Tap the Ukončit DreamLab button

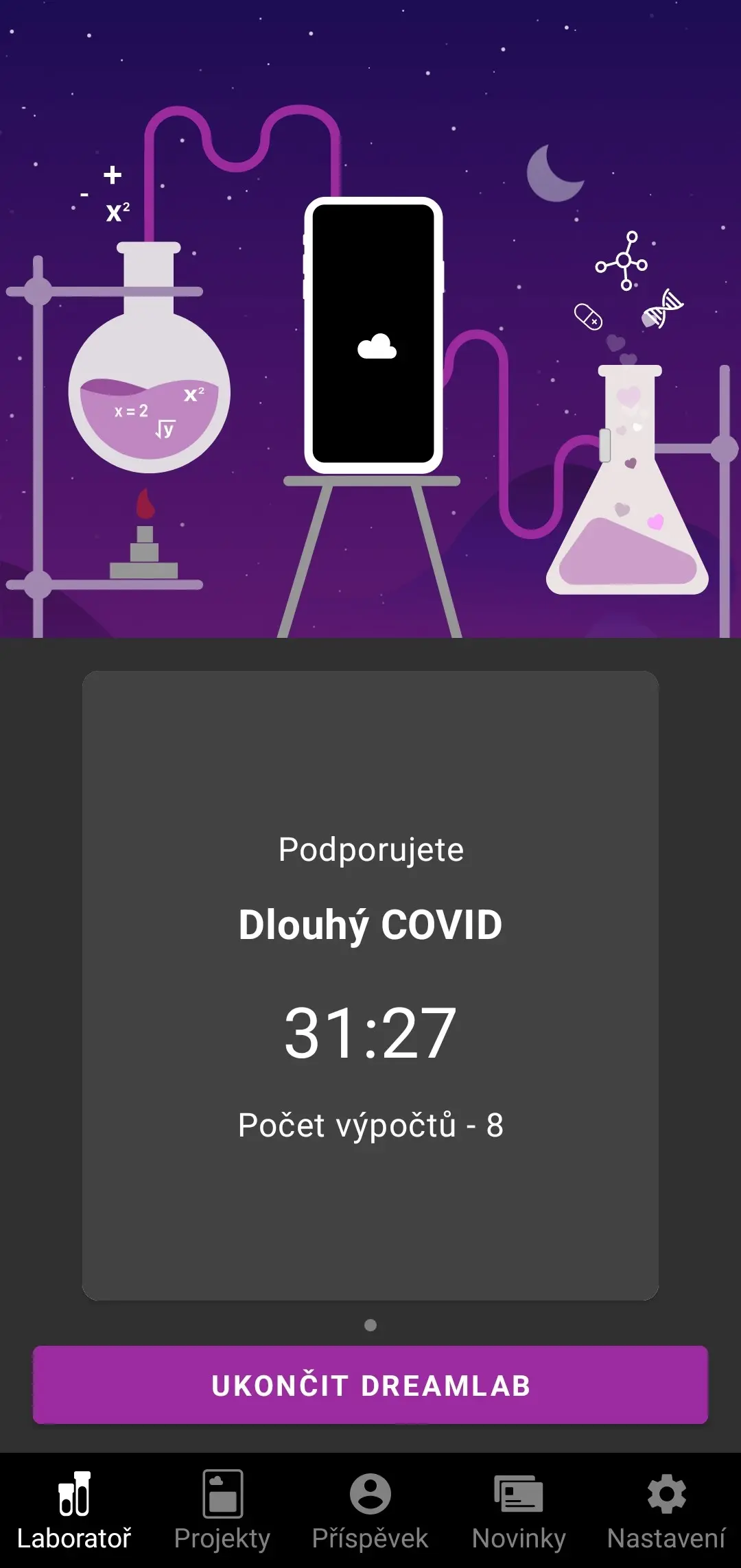370,1385
